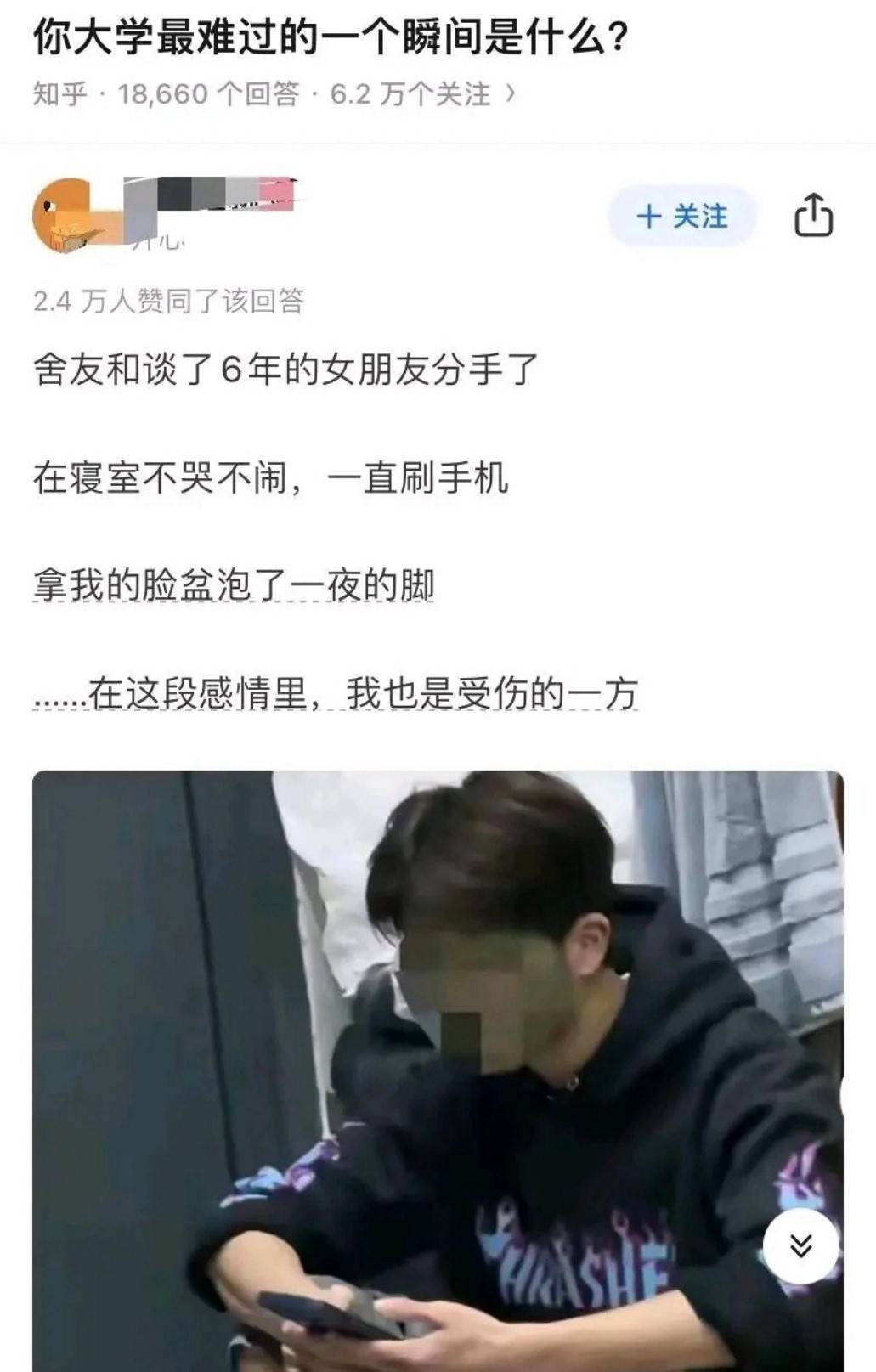Share this Zhihu answer

point(813,215)
